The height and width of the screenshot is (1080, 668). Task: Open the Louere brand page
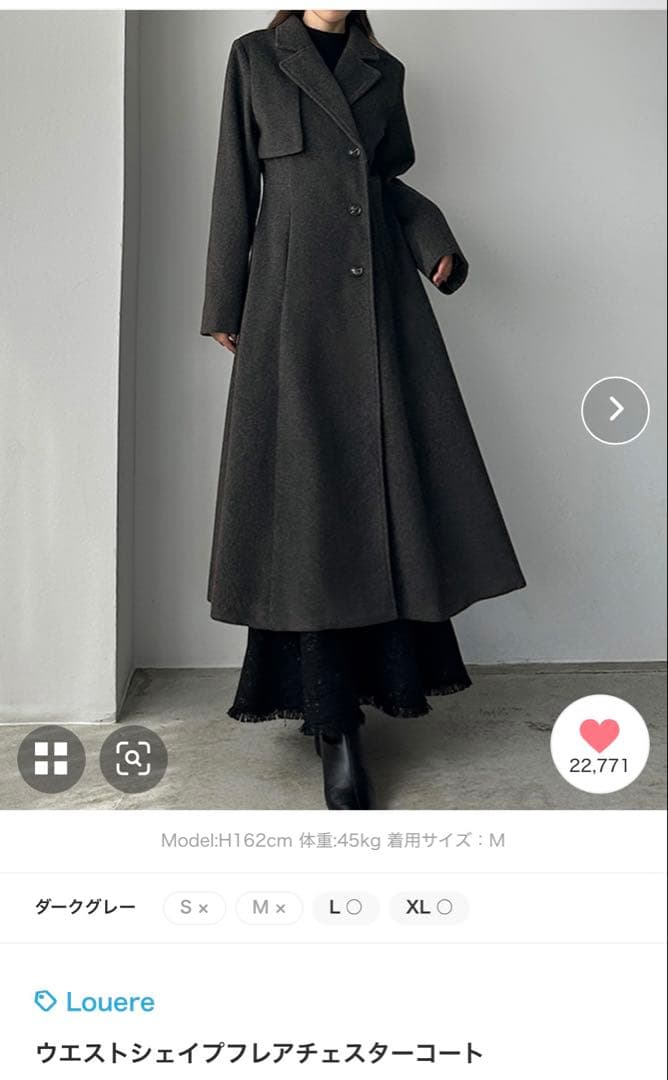[x=95, y=1001]
